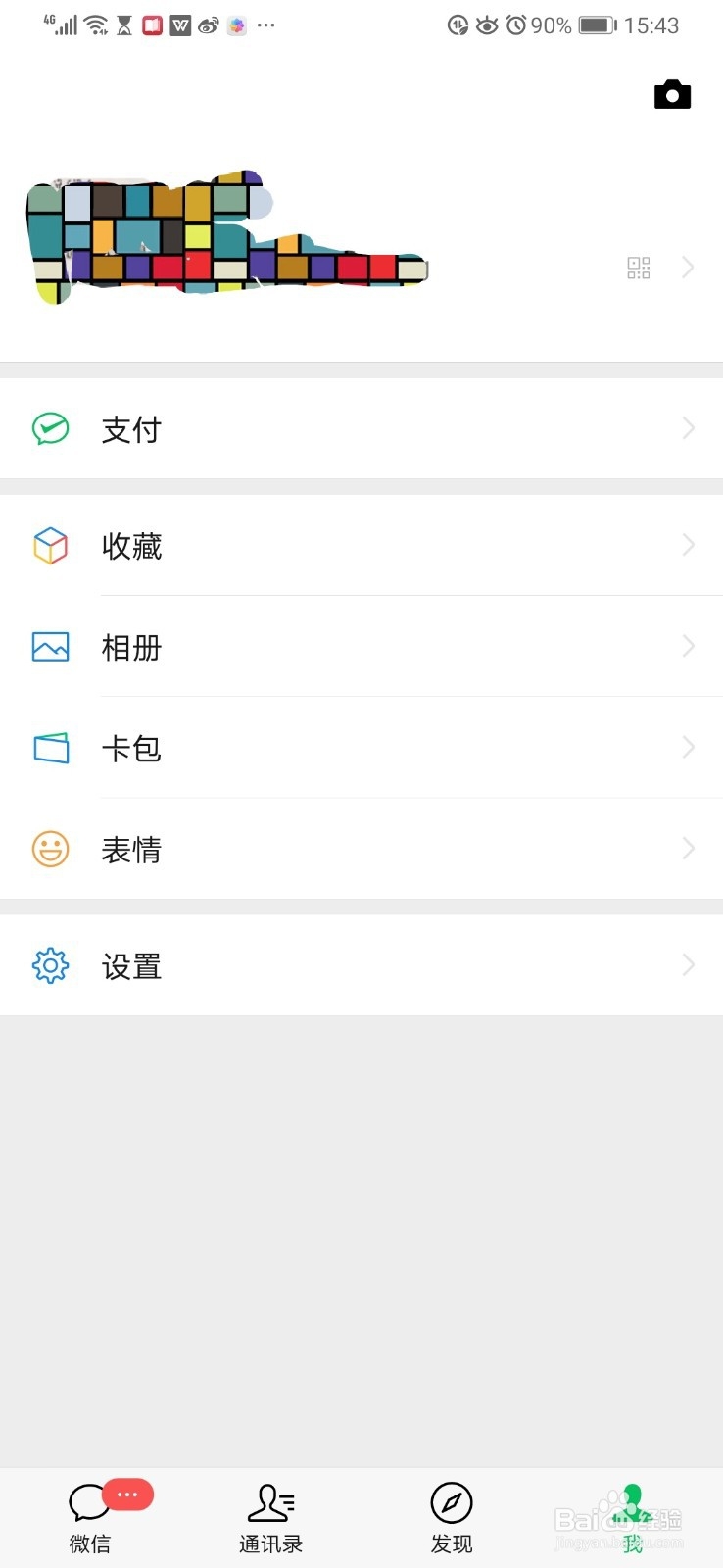Tap the battery level indicator
The height and width of the screenshot is (1568, 723).
click(596, 25)
